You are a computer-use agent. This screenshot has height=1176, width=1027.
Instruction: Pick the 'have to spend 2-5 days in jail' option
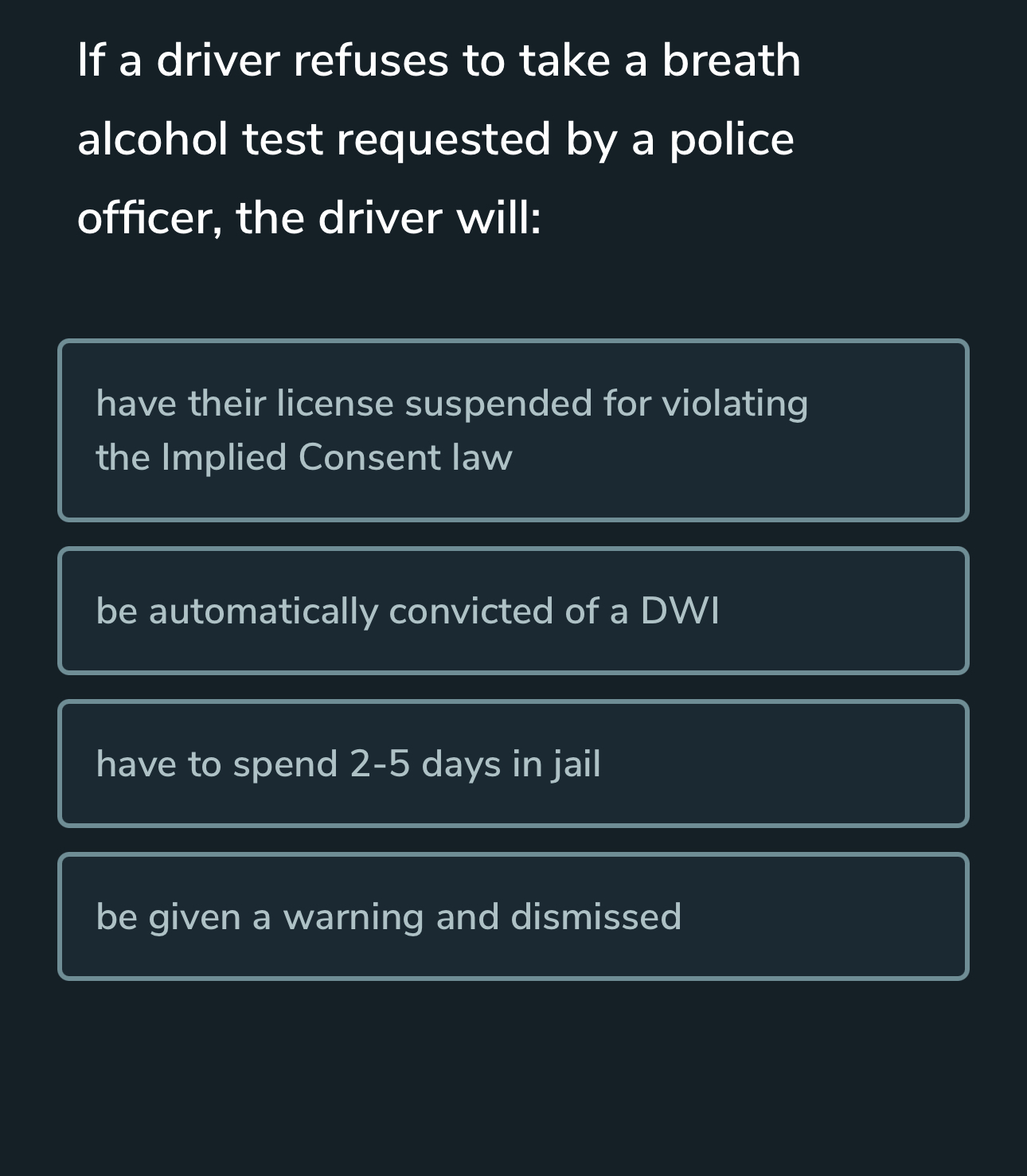tap(513, 762)
